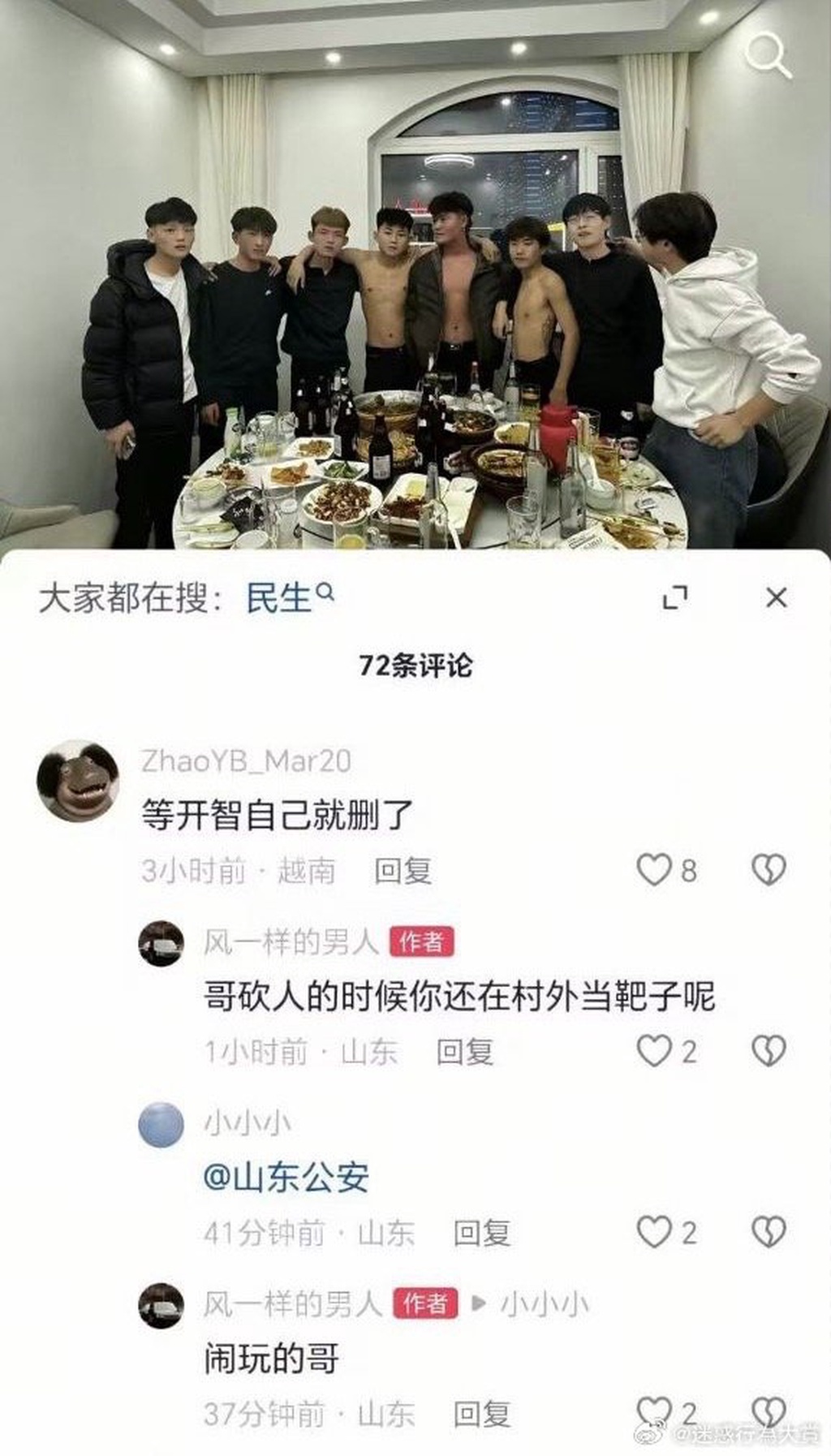Dislike ZhaoYB_Mar20's comment
Screen dimensions: 831x1456
point(768,870)
